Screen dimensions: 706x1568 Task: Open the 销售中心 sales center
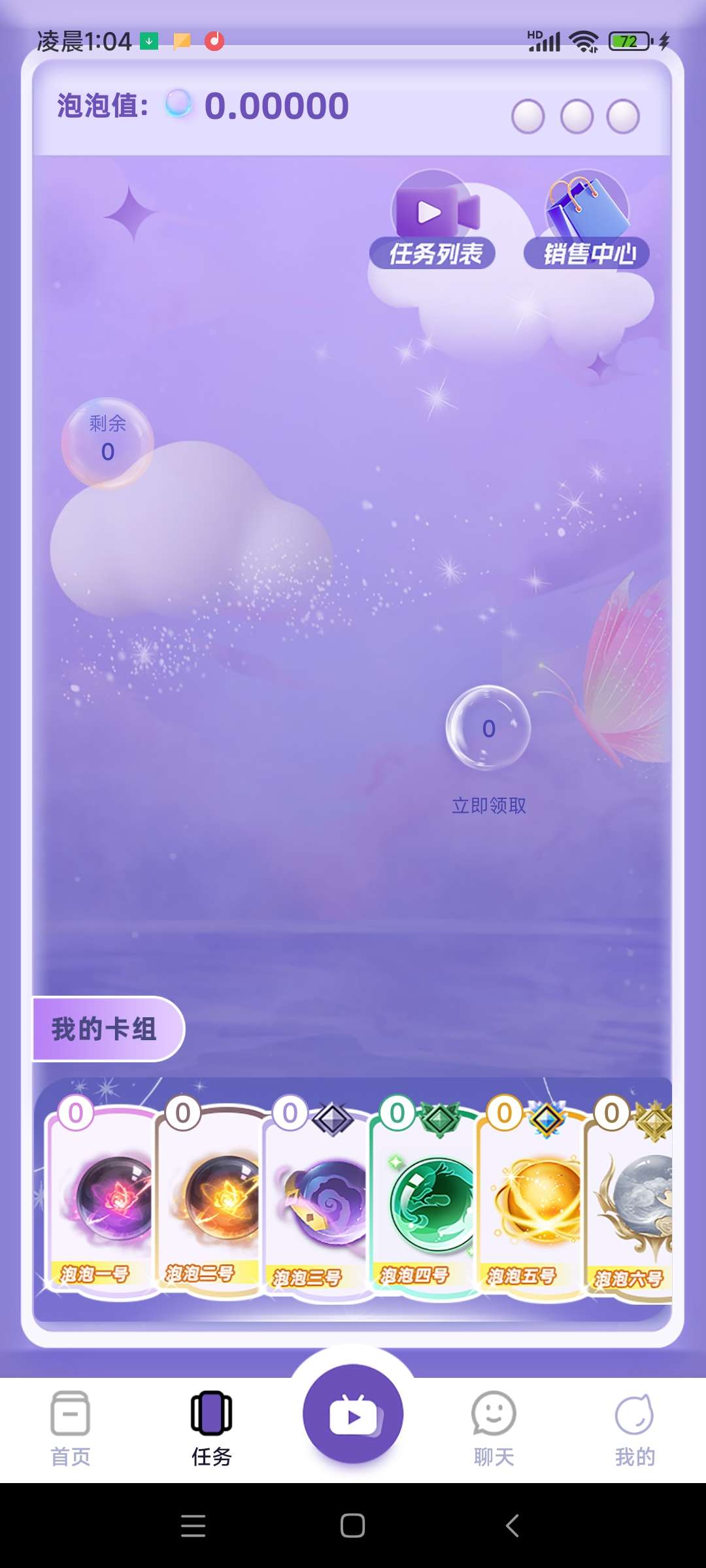tap(586, 222)
